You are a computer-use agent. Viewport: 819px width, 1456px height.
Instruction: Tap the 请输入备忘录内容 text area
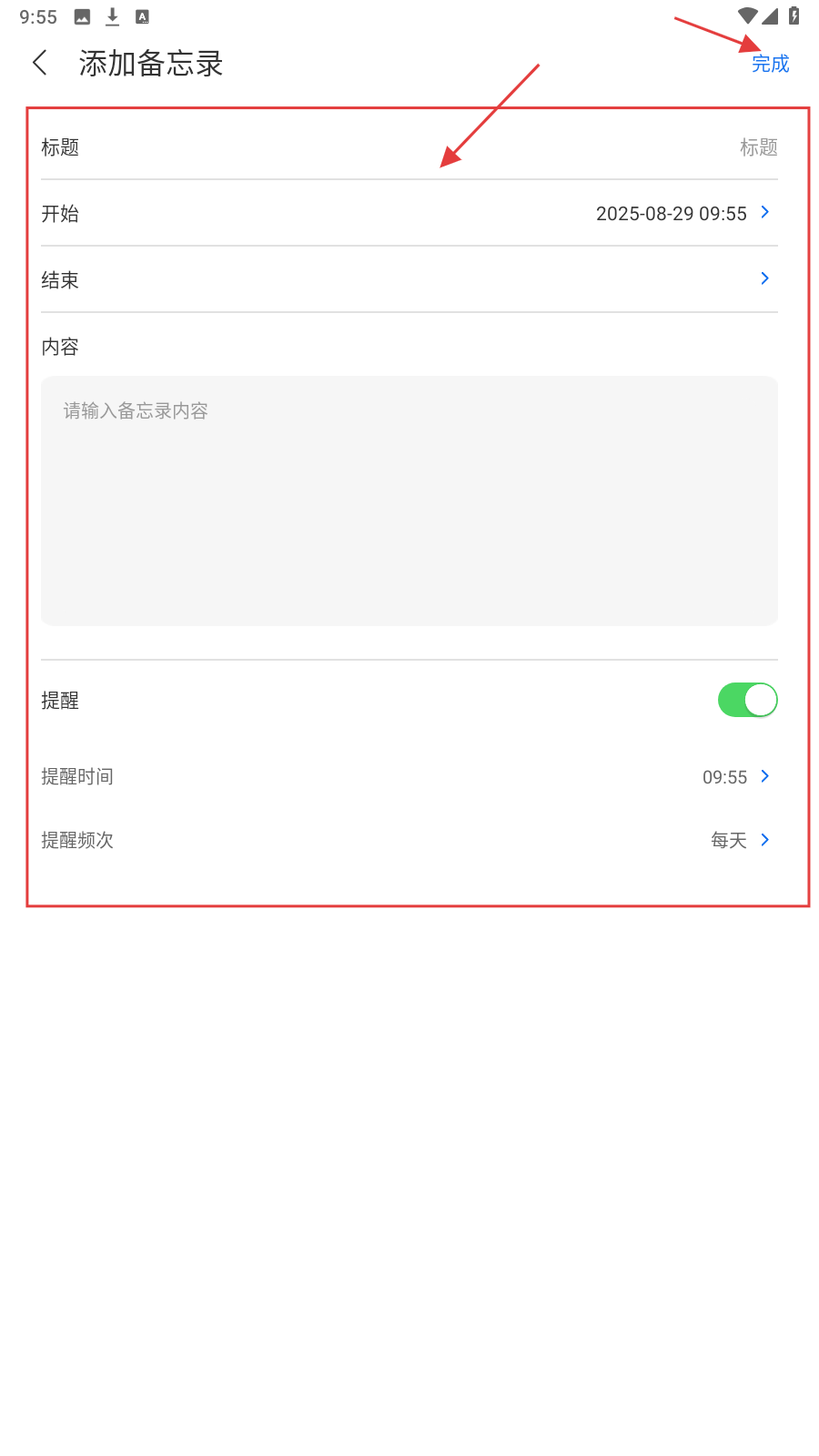point(409,500)
